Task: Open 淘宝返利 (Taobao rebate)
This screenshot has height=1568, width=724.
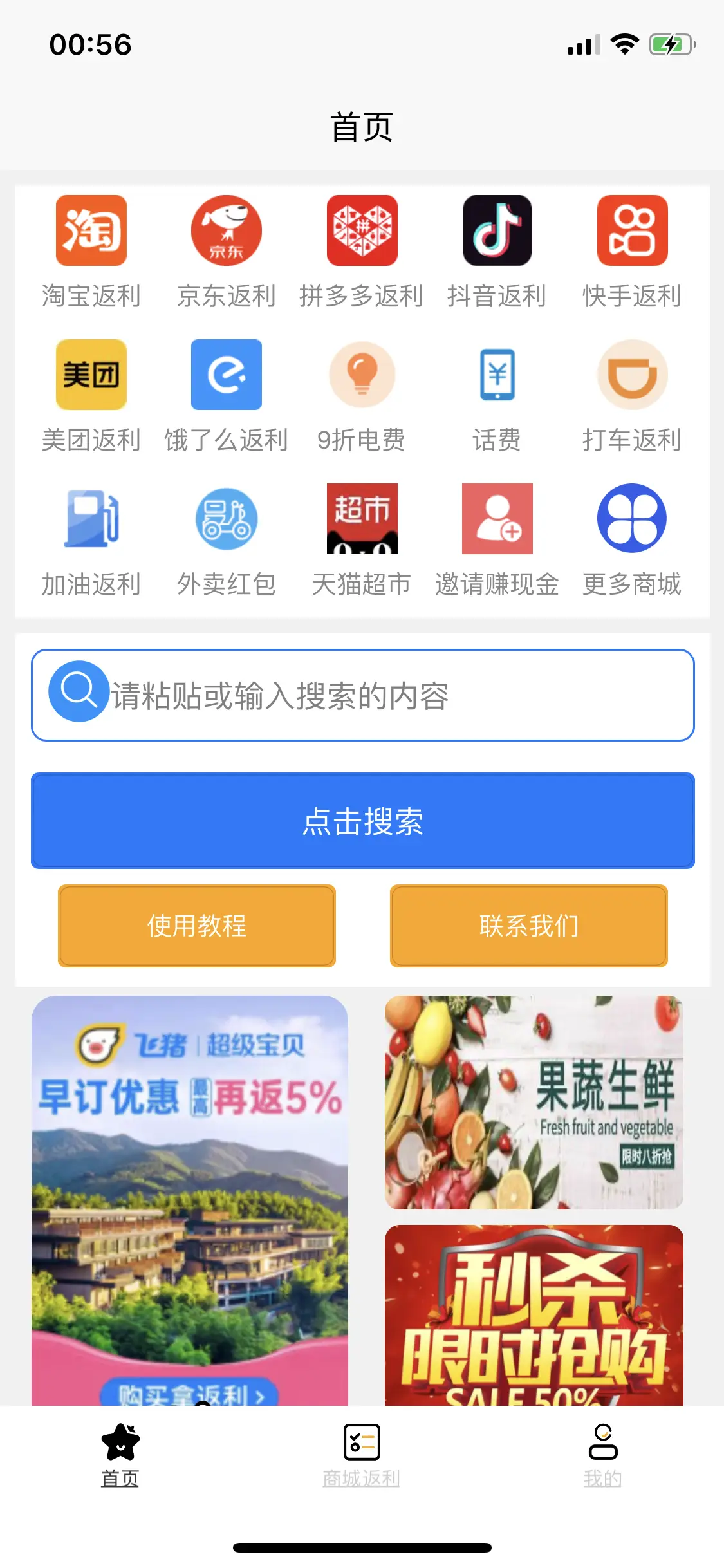Action: click(91, 231)
